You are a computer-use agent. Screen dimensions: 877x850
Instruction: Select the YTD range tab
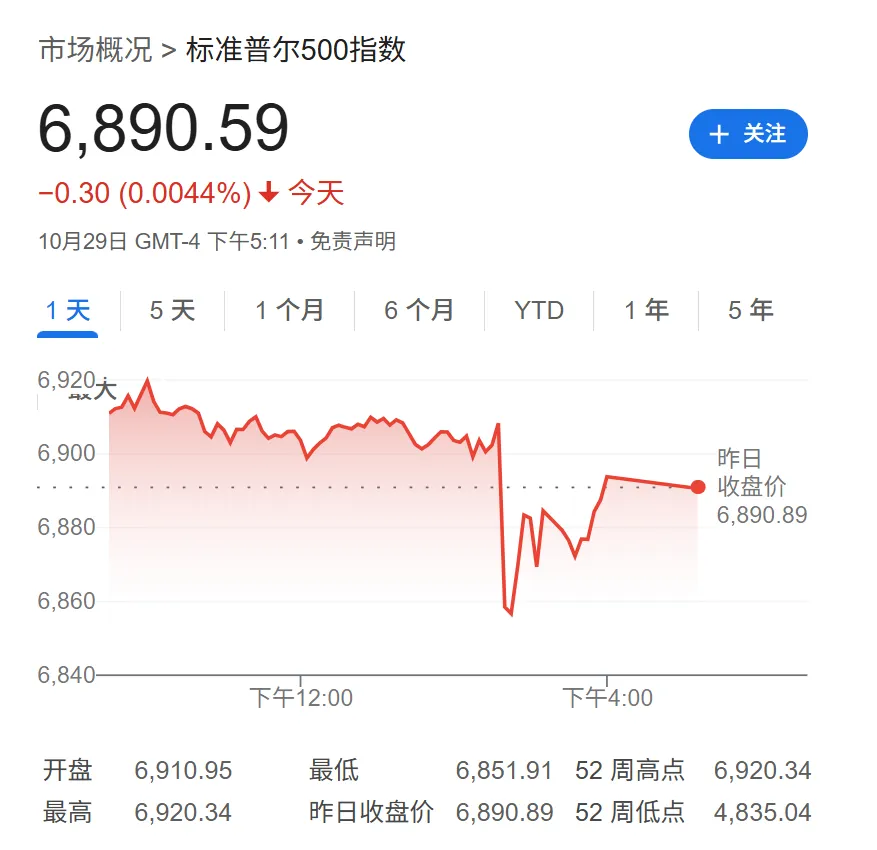pyautogui.click(x=539, y=310)
